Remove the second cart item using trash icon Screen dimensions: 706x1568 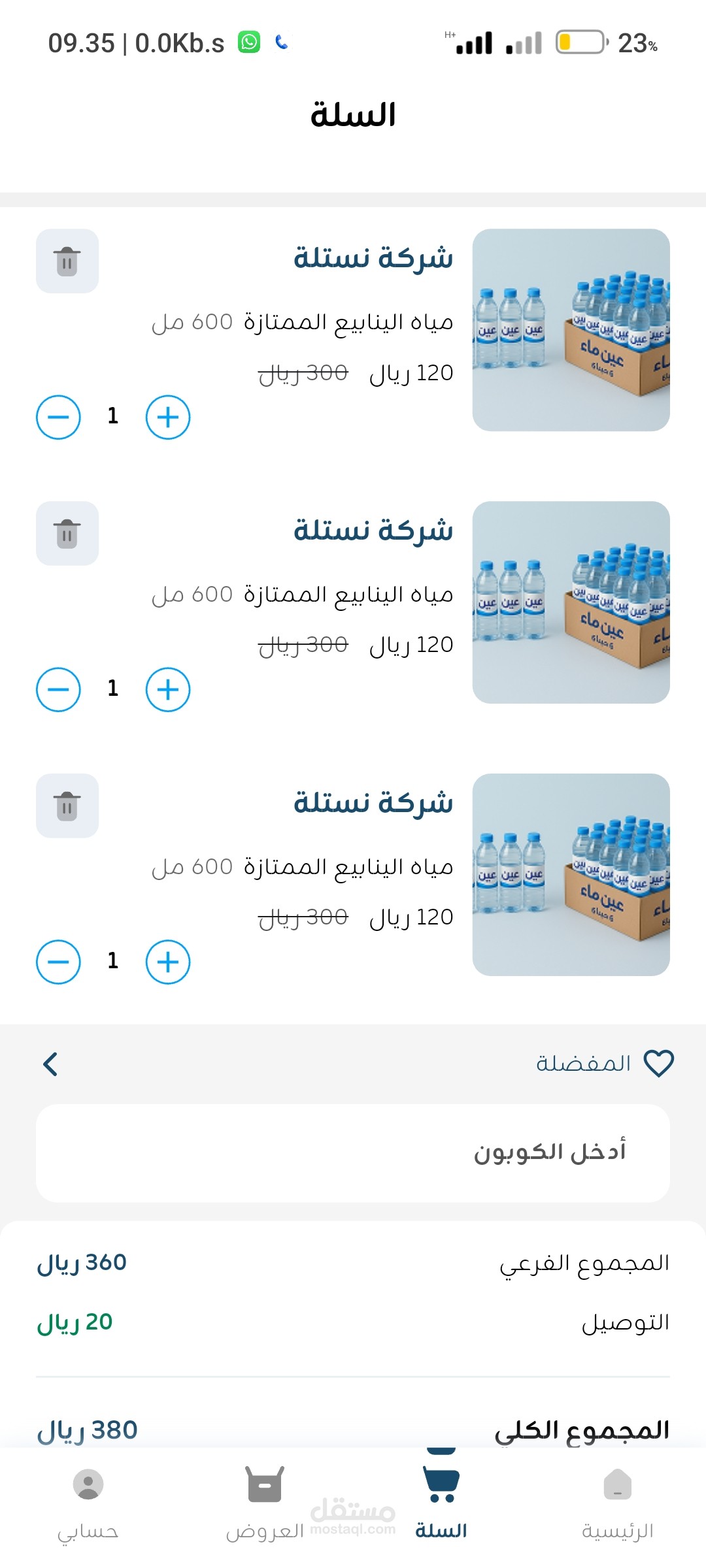coord(67,533)
